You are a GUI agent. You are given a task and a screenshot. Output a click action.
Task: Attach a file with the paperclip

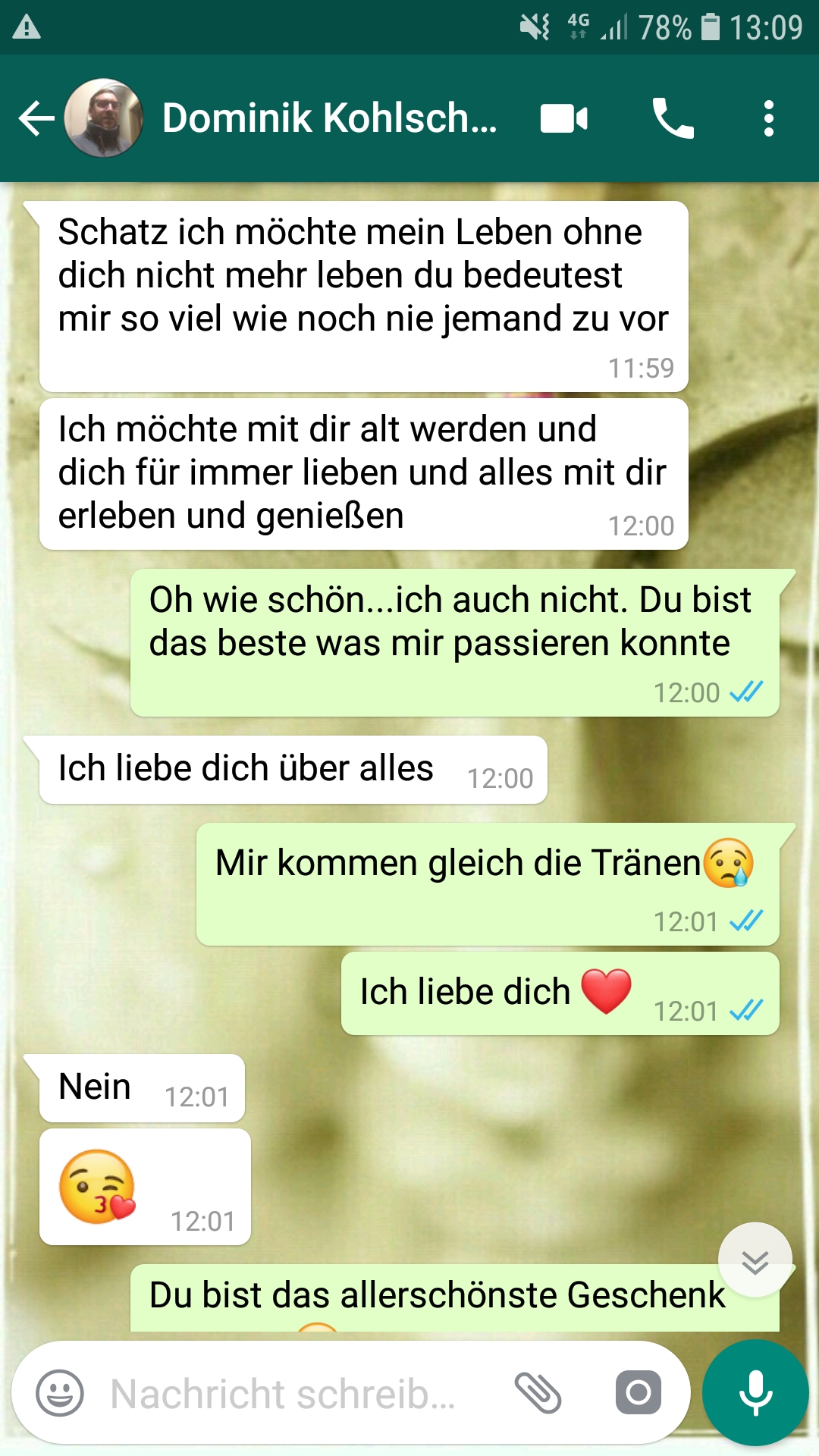coord(538,1393)
